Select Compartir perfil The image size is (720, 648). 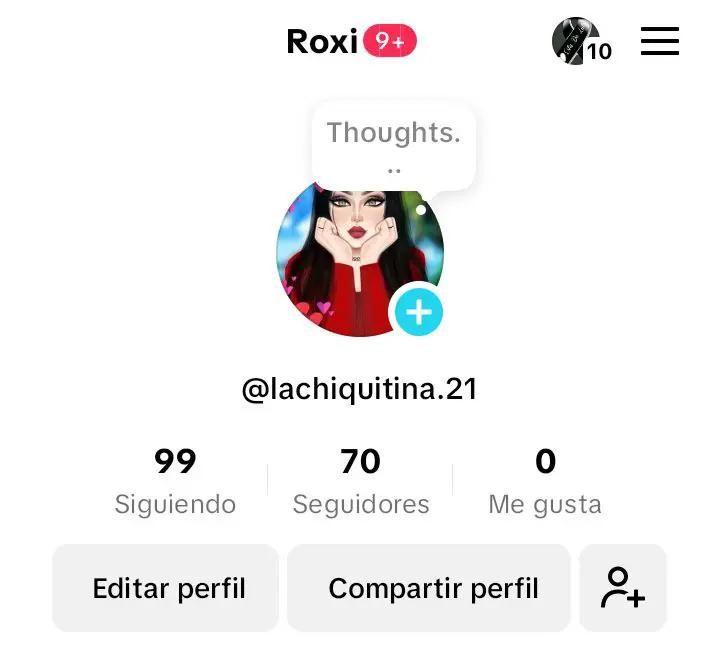coord(433,589)
